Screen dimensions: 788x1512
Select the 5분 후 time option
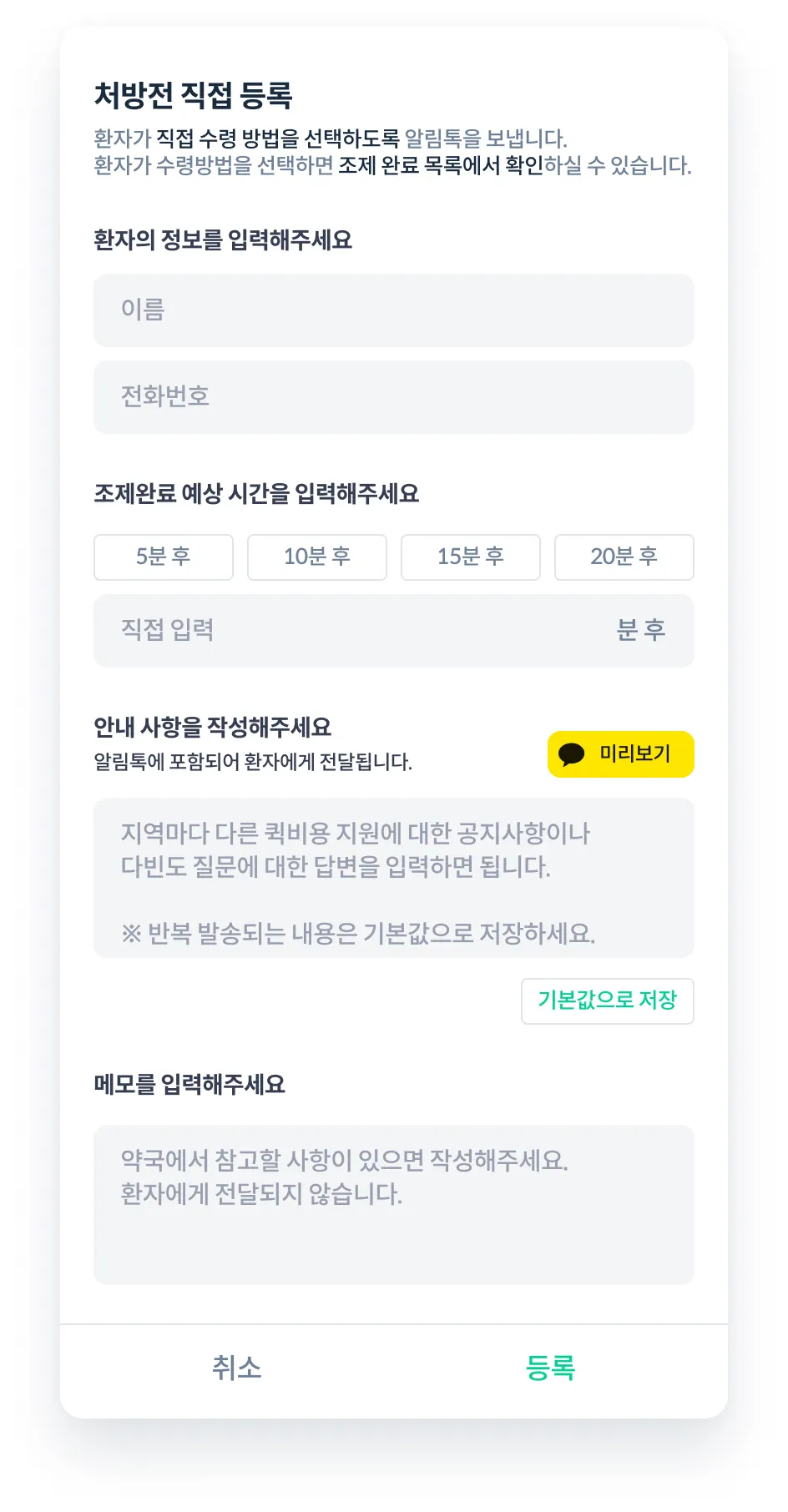click(164, 557)
